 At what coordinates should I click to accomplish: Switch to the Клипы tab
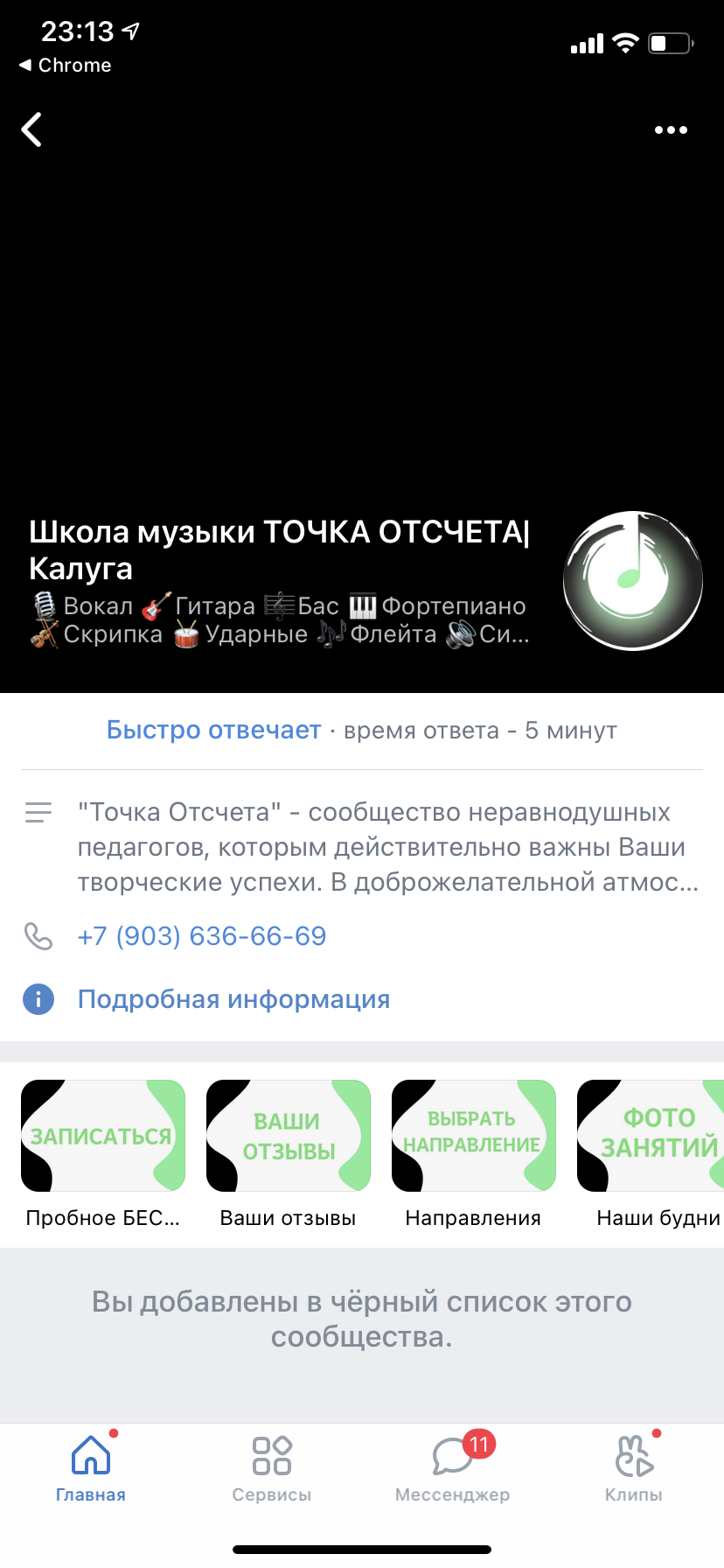(634, 1468)
